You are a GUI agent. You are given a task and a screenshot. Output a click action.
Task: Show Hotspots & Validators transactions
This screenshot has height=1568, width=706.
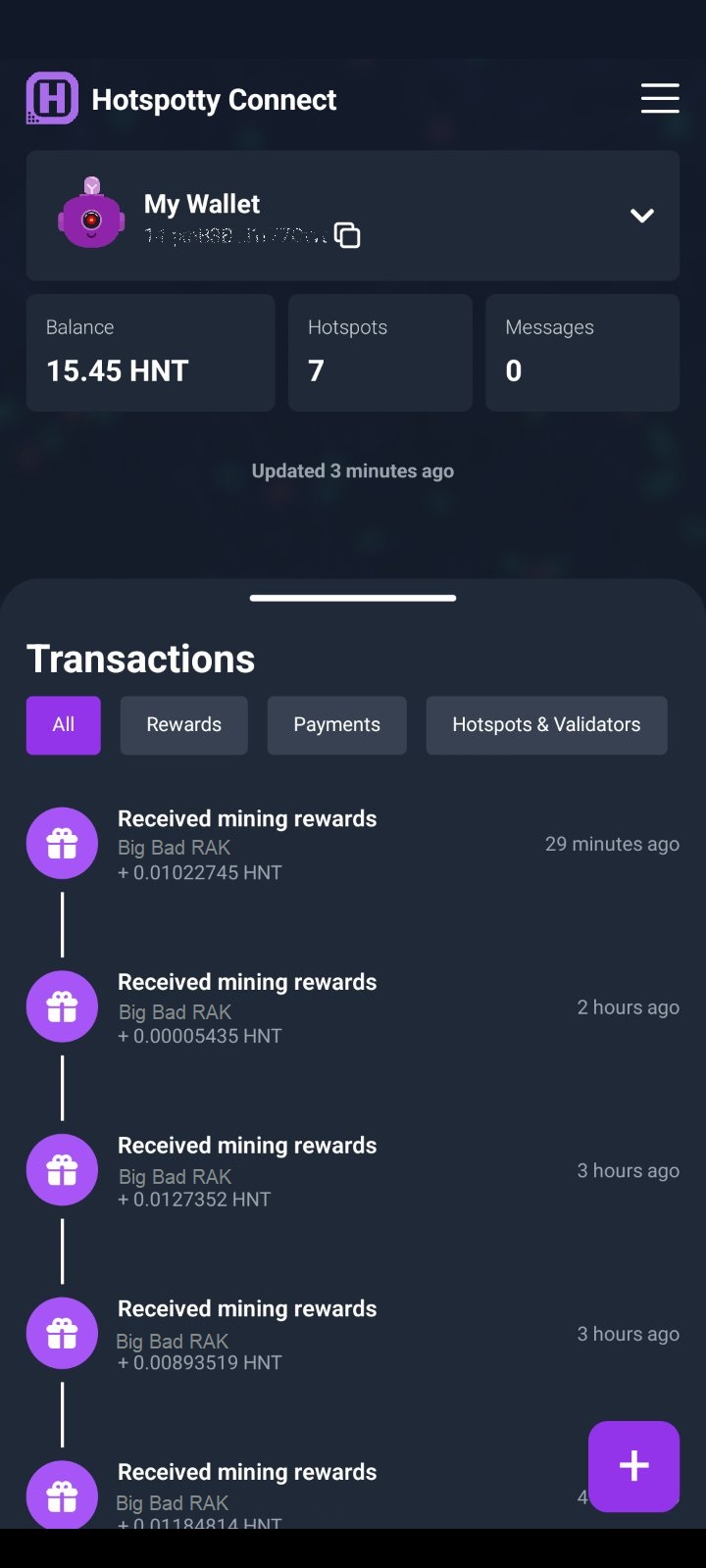click(546, 725)
